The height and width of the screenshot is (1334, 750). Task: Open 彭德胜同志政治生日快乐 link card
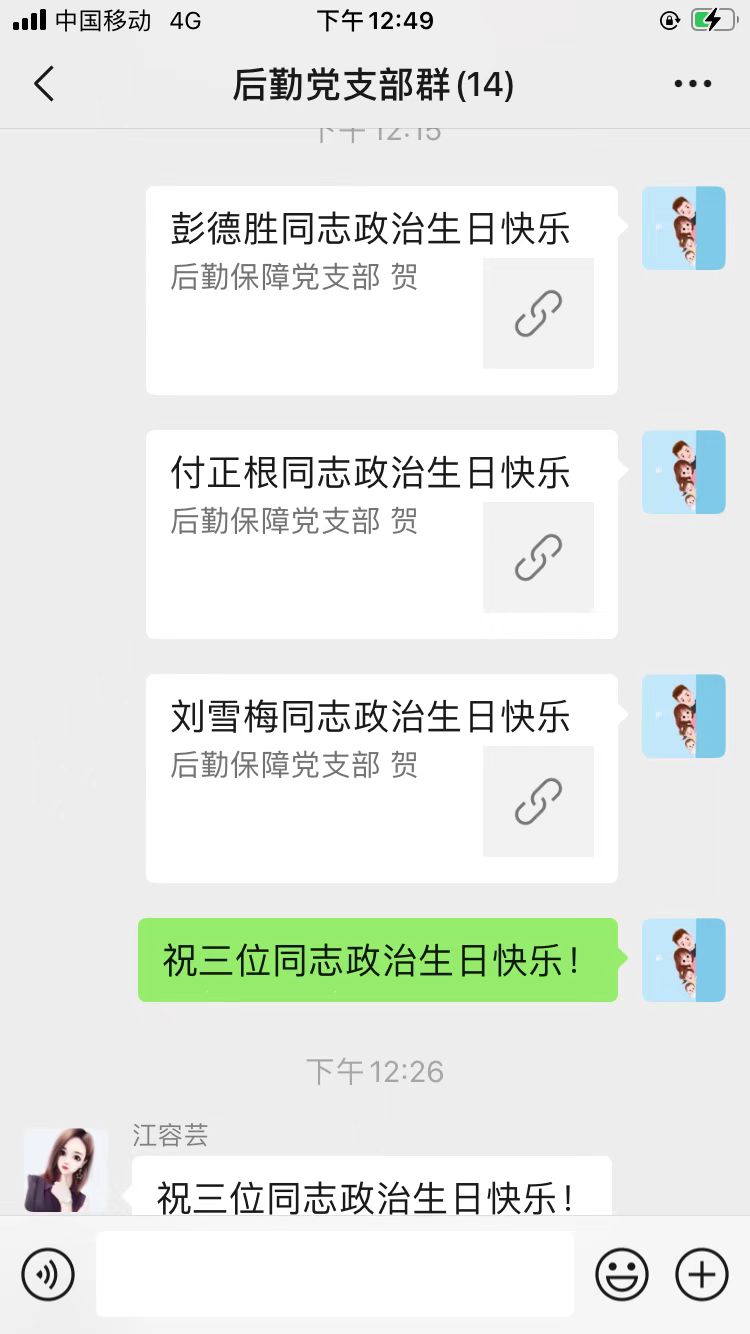point(381,290)
